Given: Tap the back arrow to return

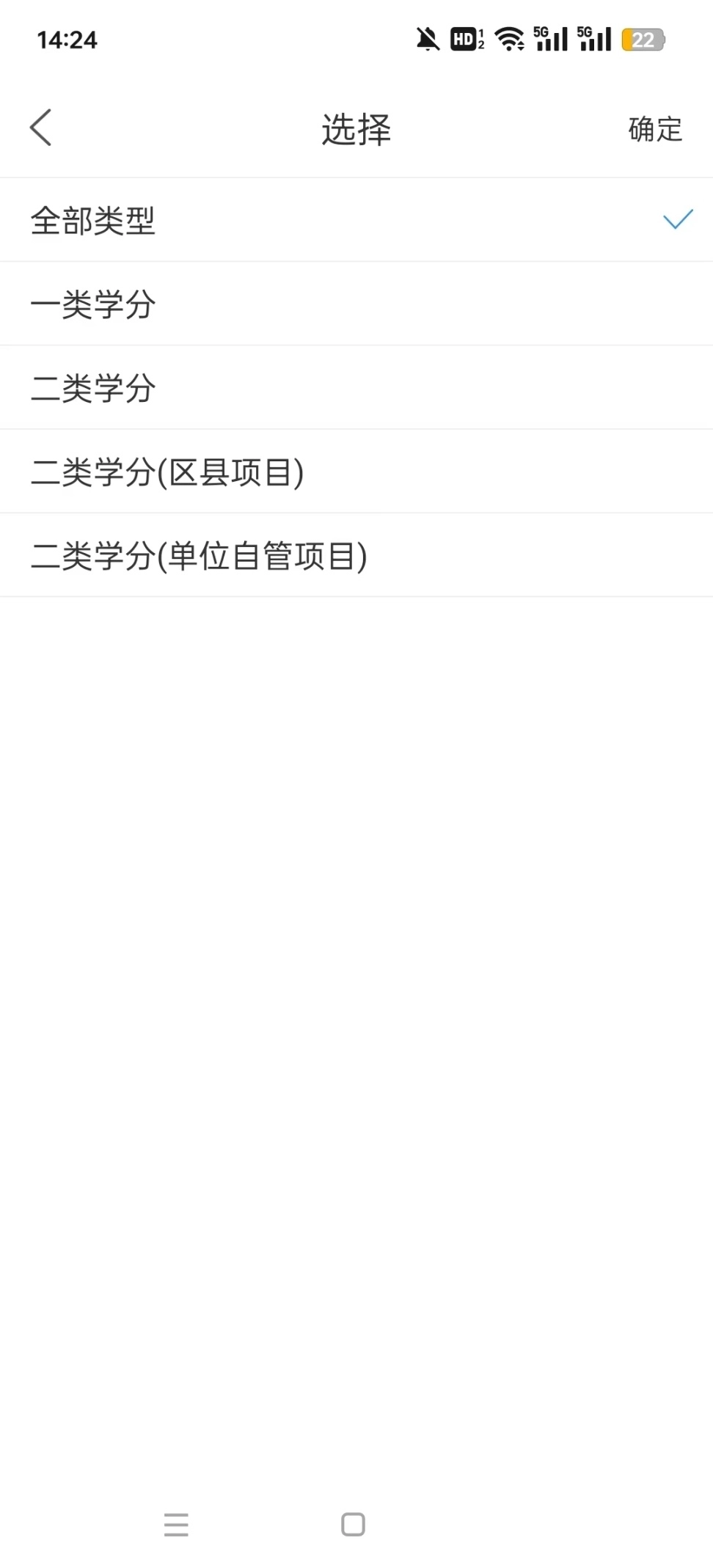Looking at the screenshot, I should [x=42, y=128].
